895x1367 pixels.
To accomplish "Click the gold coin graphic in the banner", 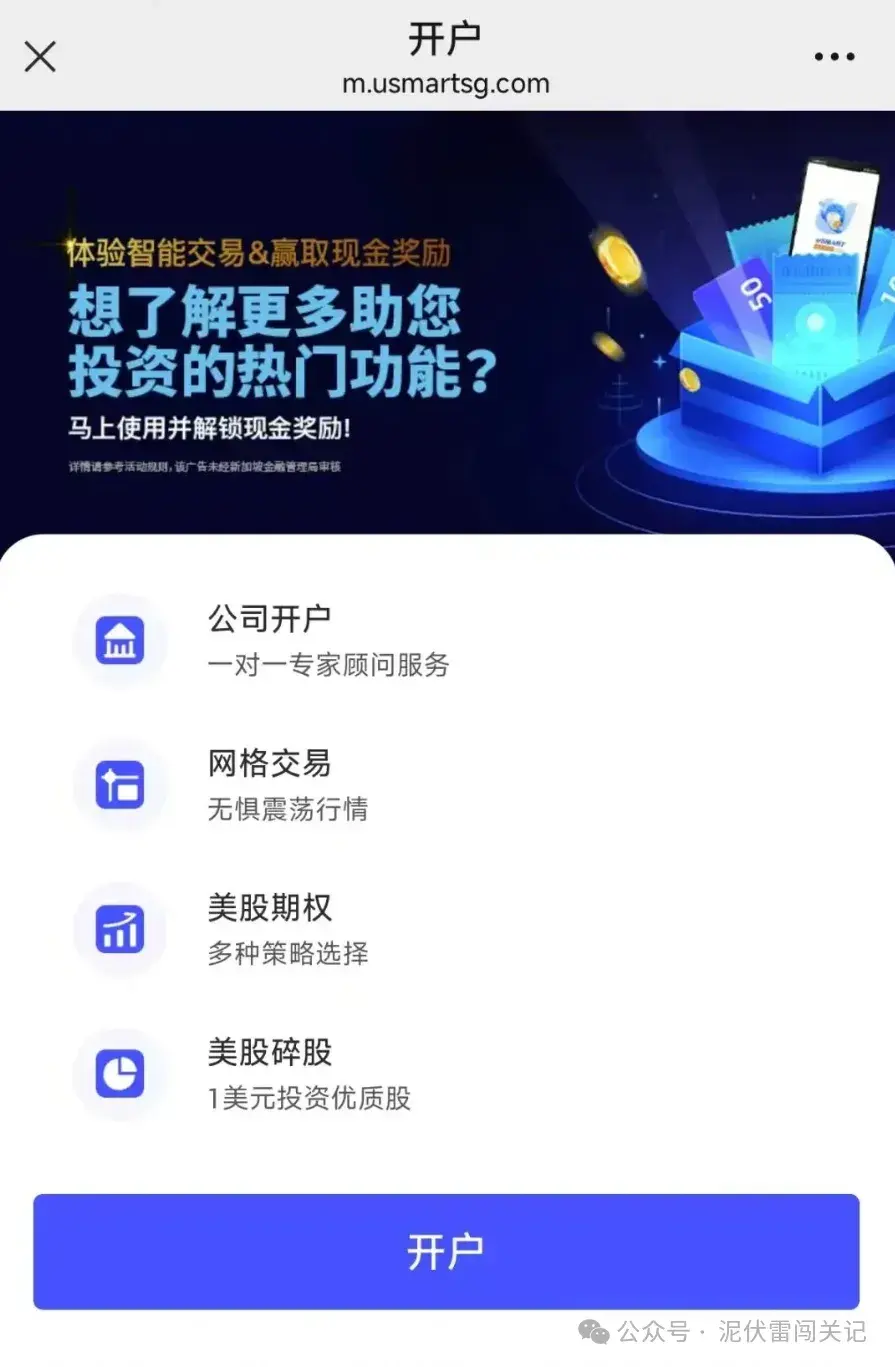I will coord(618,257).
